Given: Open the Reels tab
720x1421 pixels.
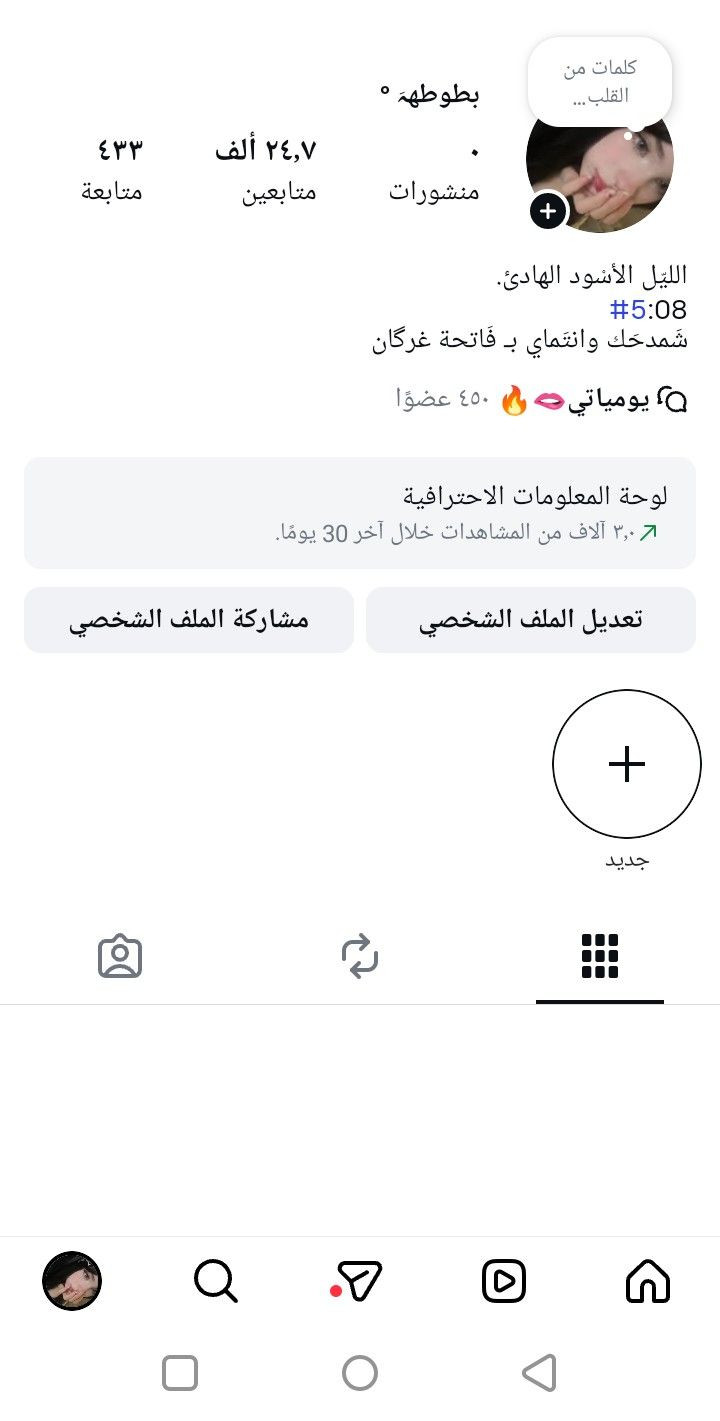Looking at the screenshot, I should click(504, 1281).
